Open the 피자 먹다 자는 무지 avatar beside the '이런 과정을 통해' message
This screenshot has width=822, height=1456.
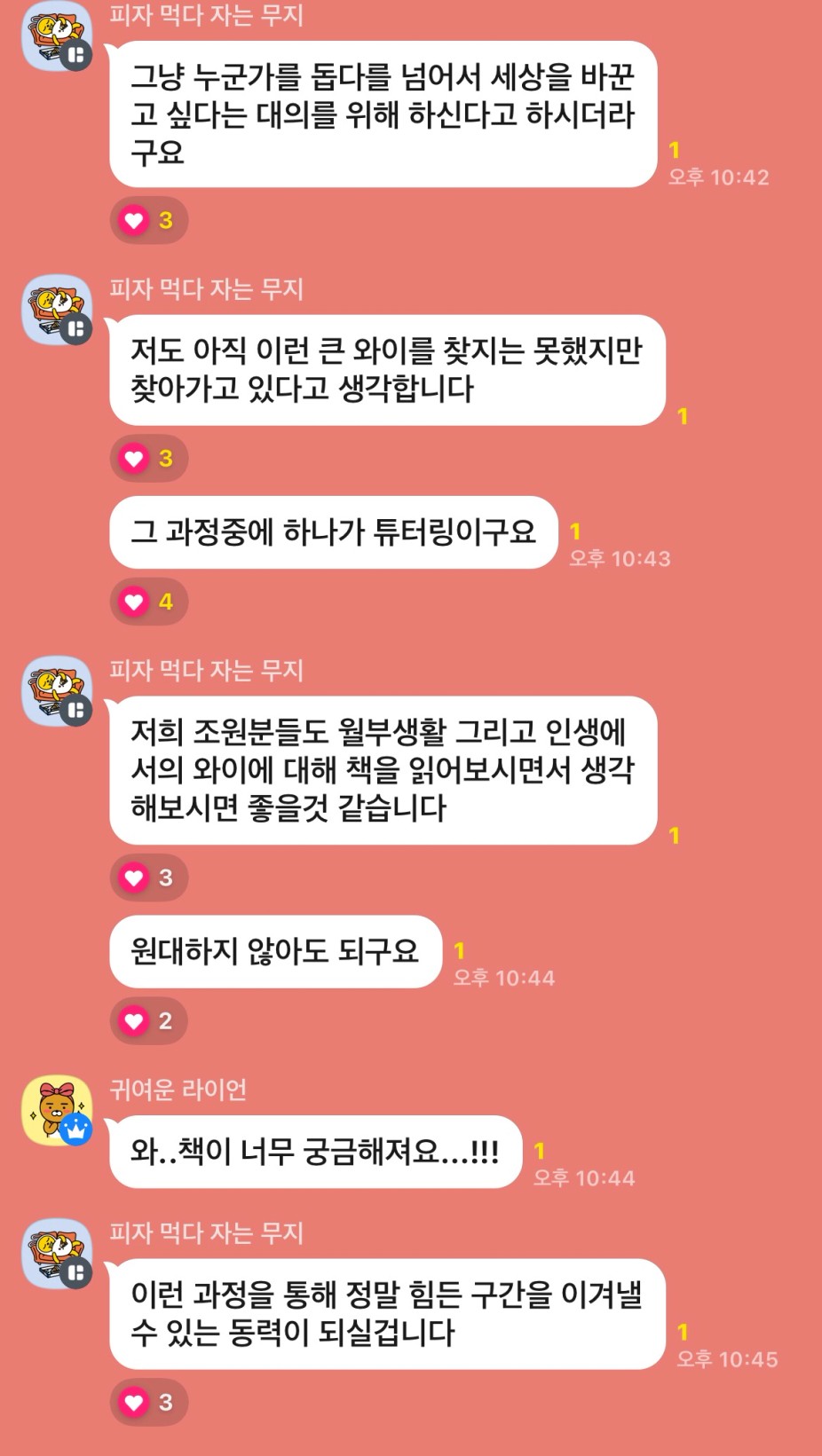point(57,1254)
